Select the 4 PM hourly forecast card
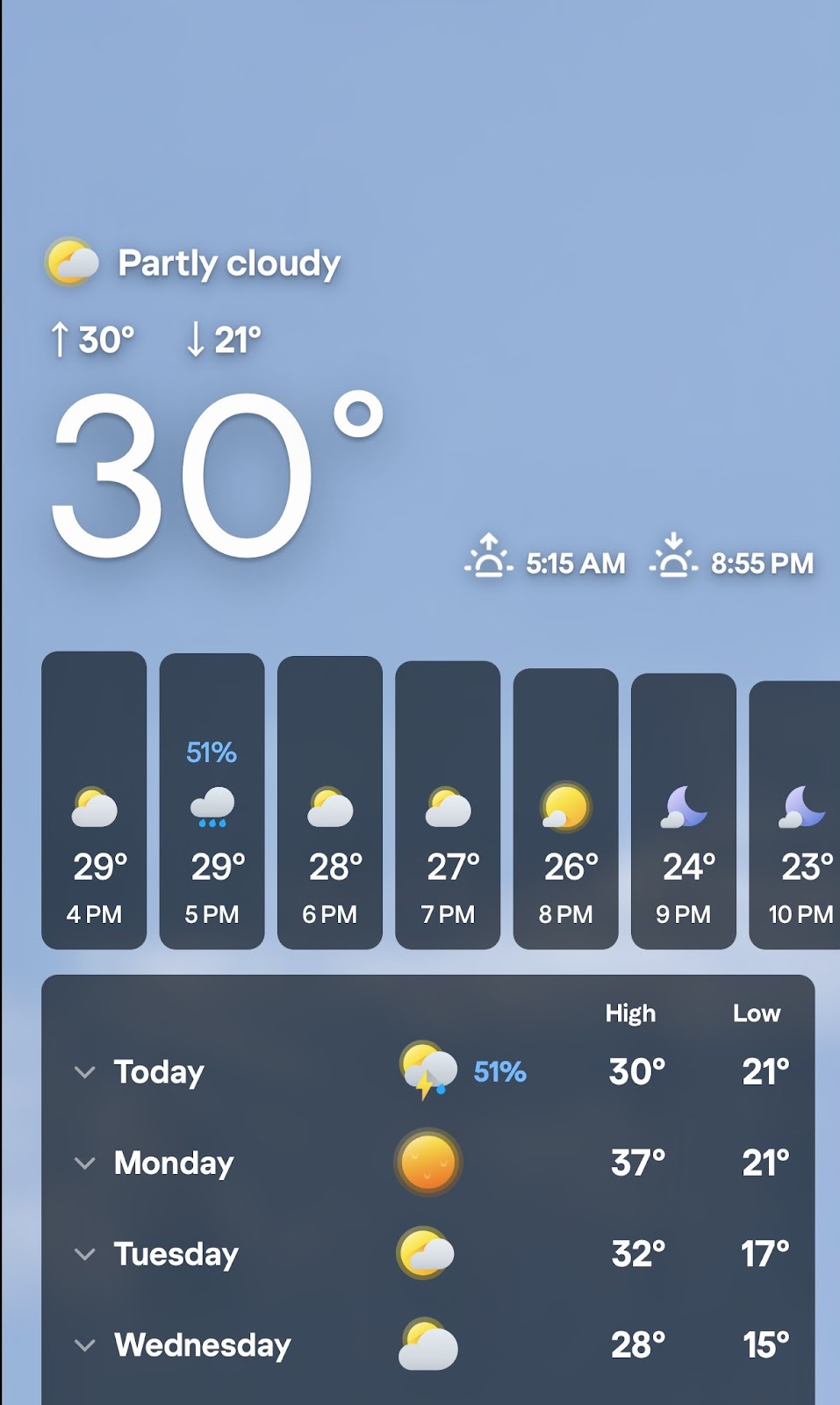Screen dimensions: 840x1405 94,801
